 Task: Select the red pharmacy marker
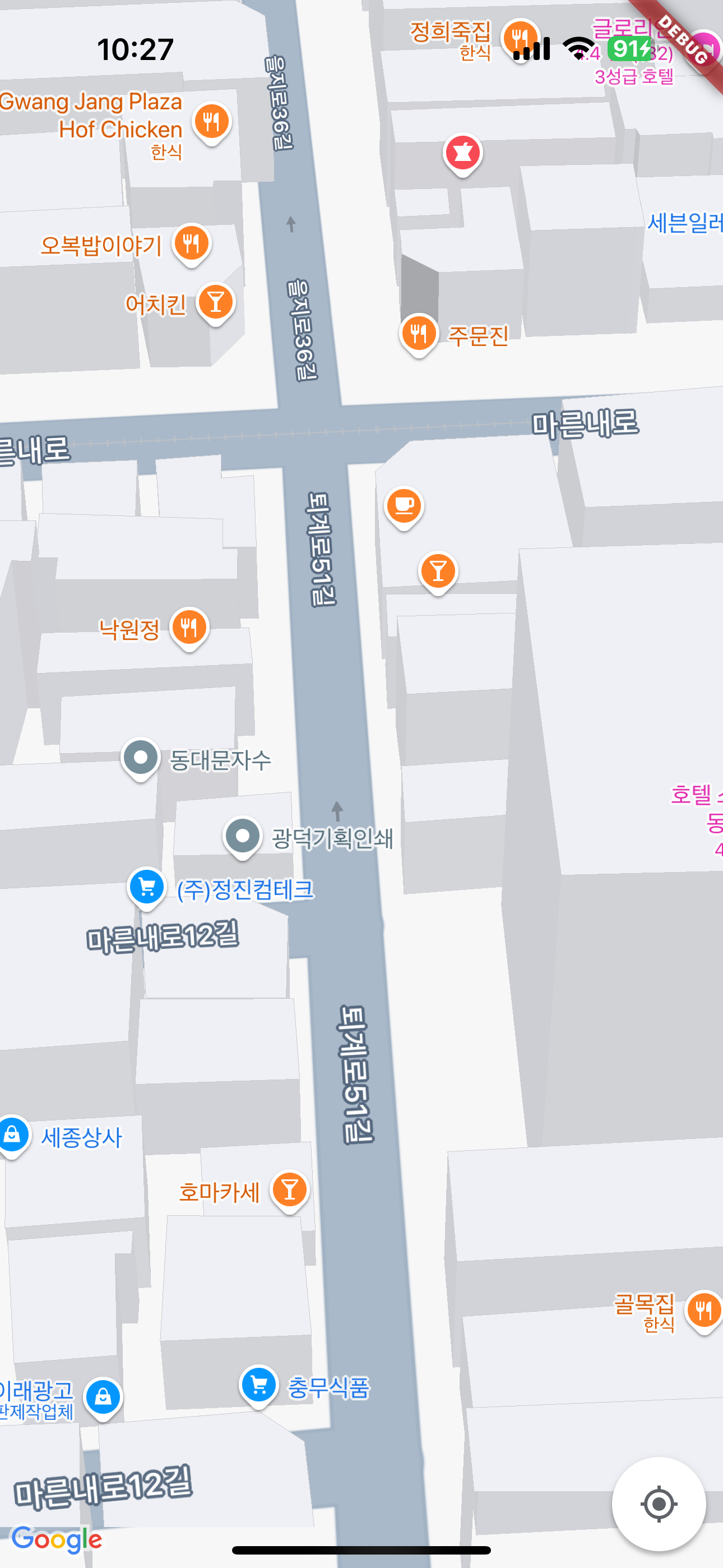[x=462, y=153]
